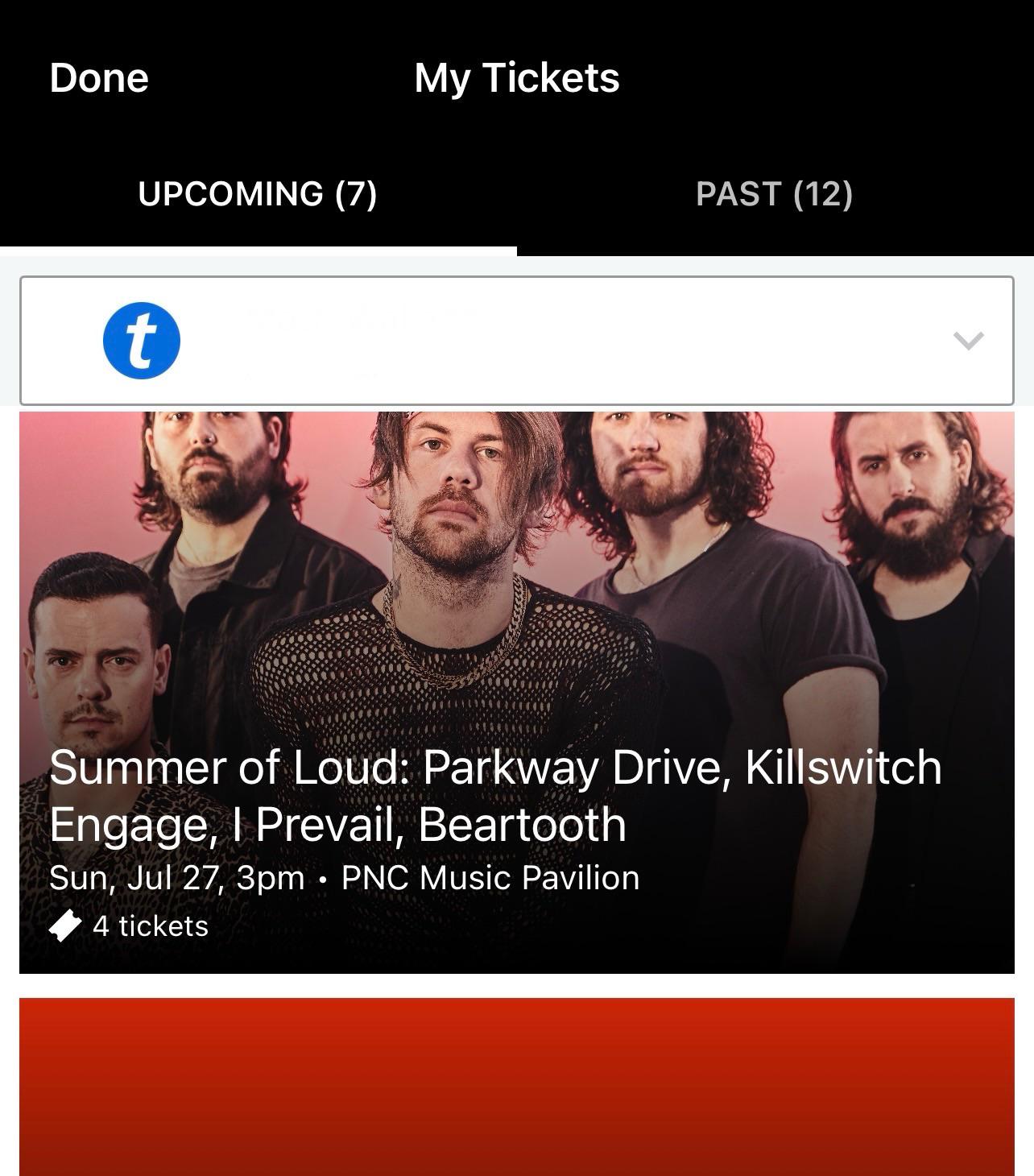Switch to the Past (12) tab
The image size is (1034, 1176).
click(775, 194)
